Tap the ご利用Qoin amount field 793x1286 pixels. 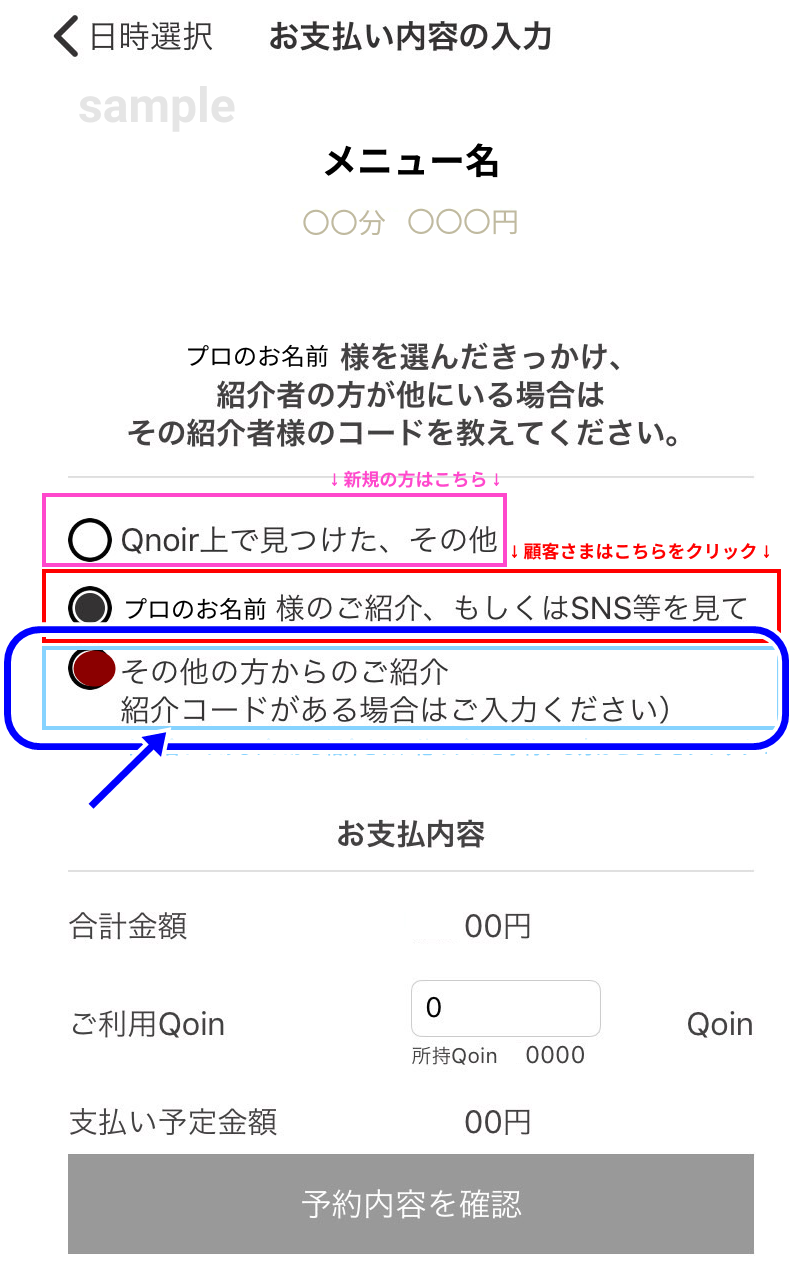505,1008
